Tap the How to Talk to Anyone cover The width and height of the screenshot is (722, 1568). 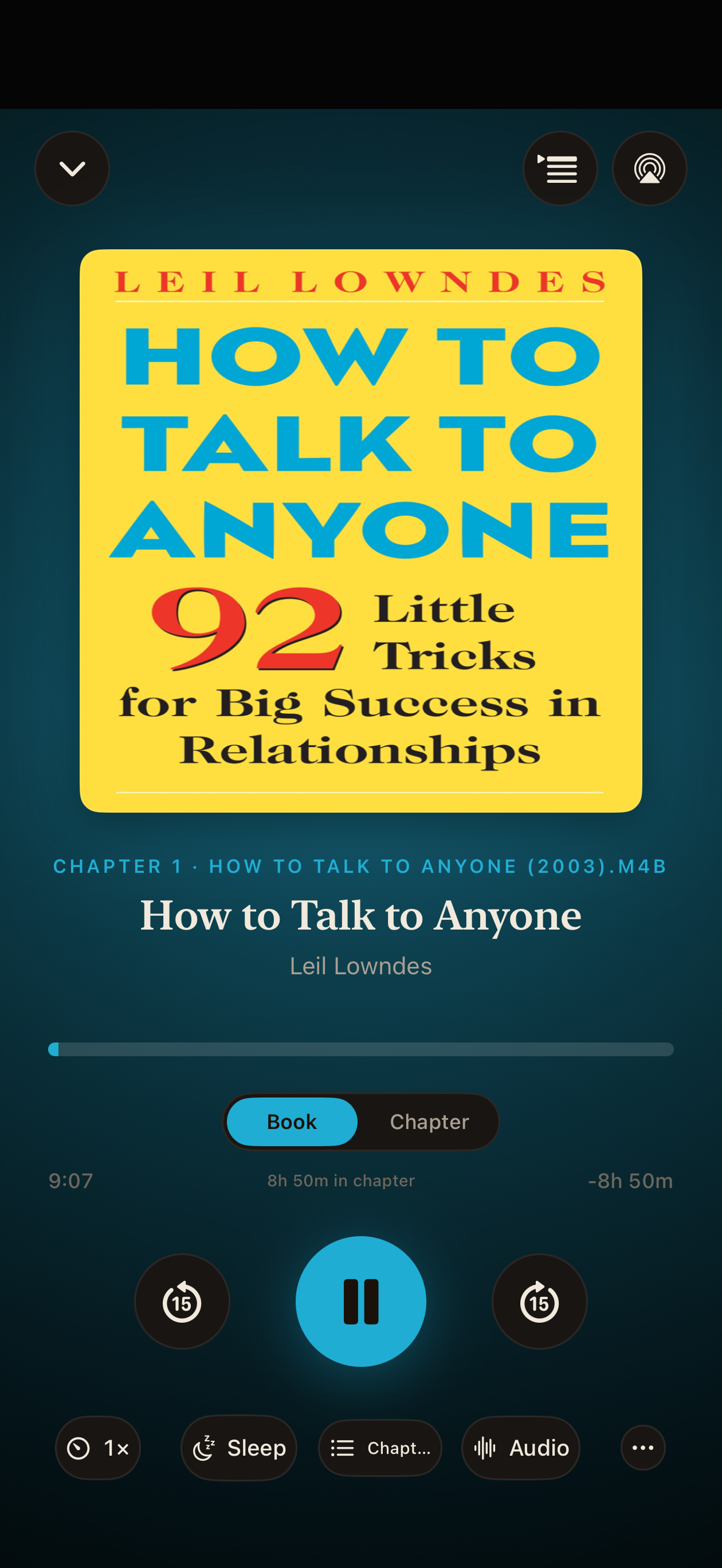point(361,531)
